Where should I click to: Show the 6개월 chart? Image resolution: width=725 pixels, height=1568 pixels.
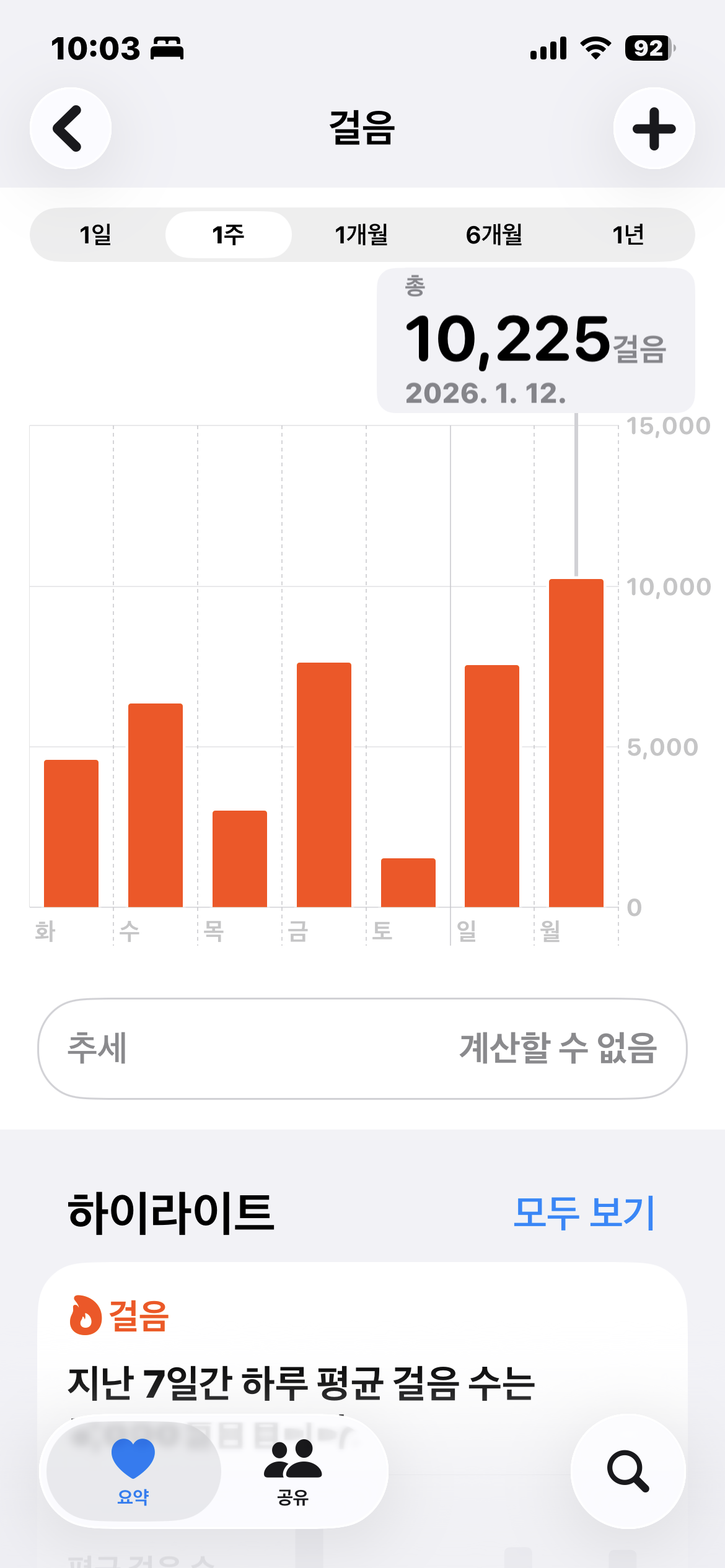494,235
